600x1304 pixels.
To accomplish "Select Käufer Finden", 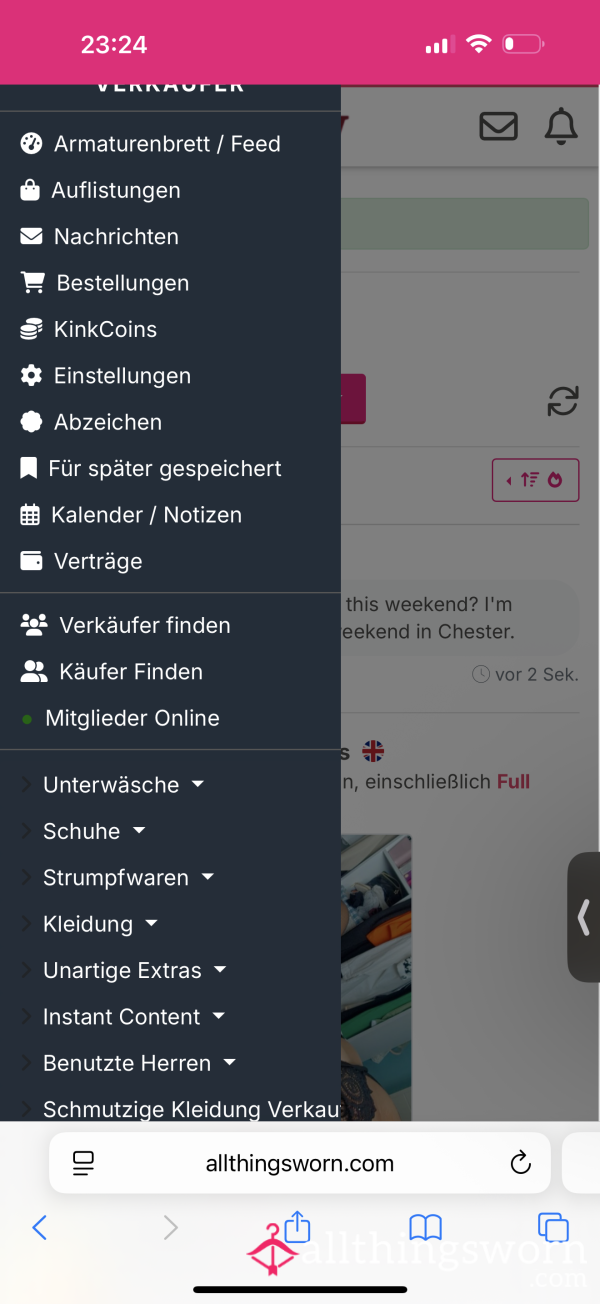I will 112,672.
